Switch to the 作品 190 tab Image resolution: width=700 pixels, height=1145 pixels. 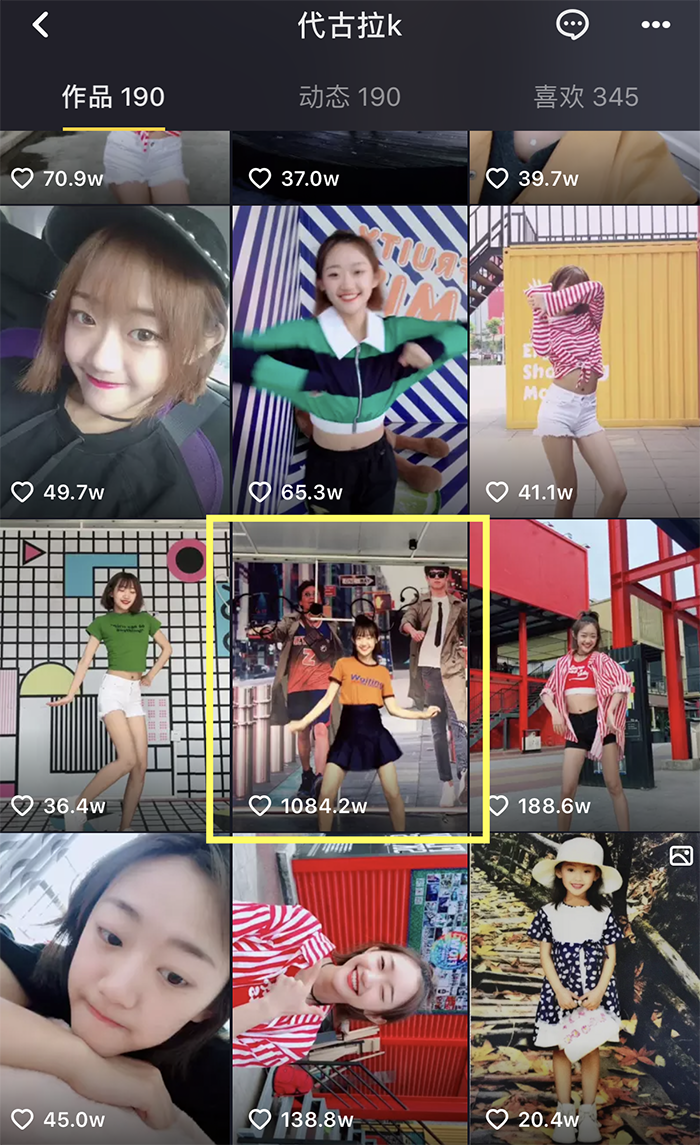[113, 97]
